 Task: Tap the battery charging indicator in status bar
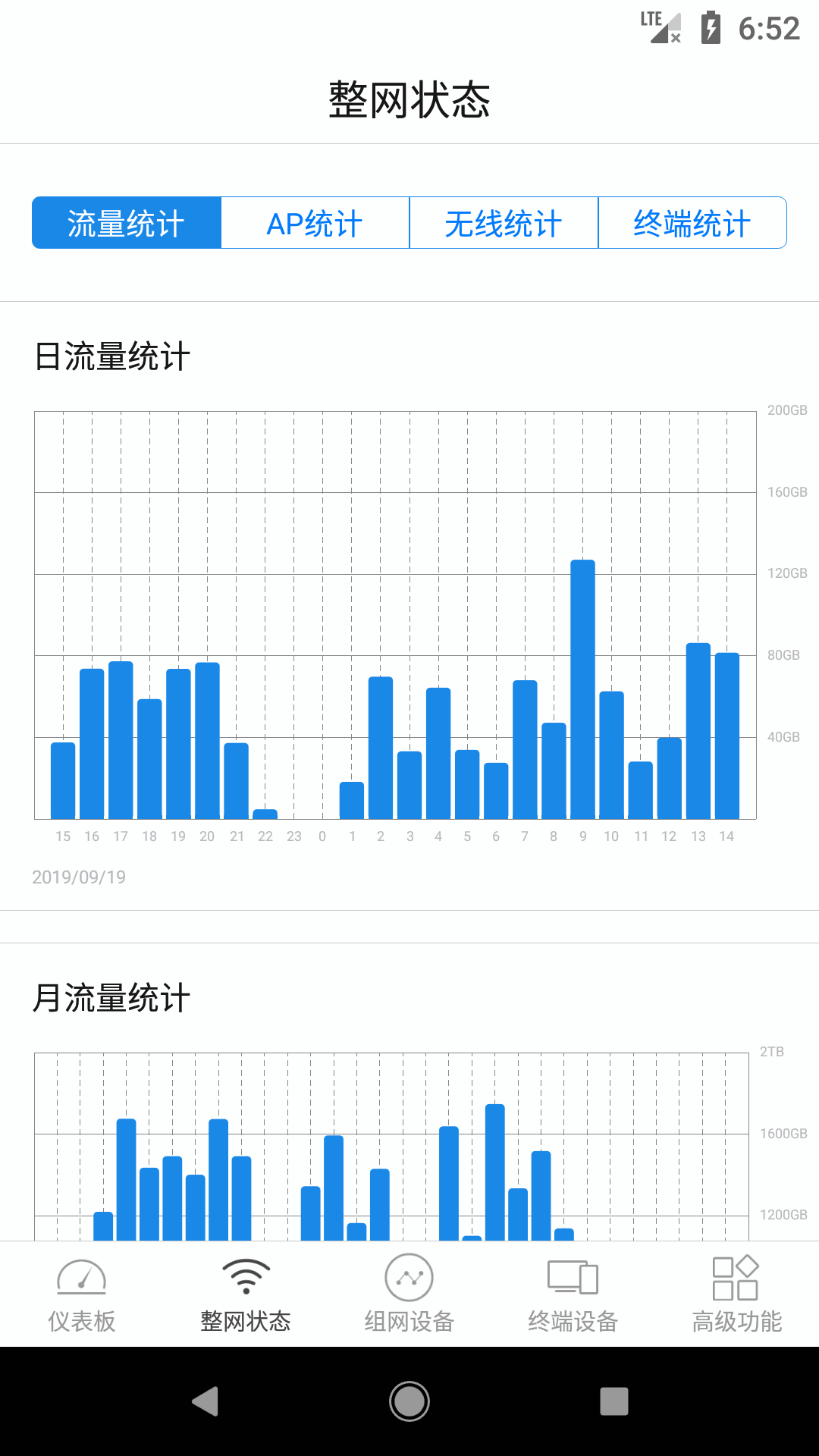tap(711, 29)
